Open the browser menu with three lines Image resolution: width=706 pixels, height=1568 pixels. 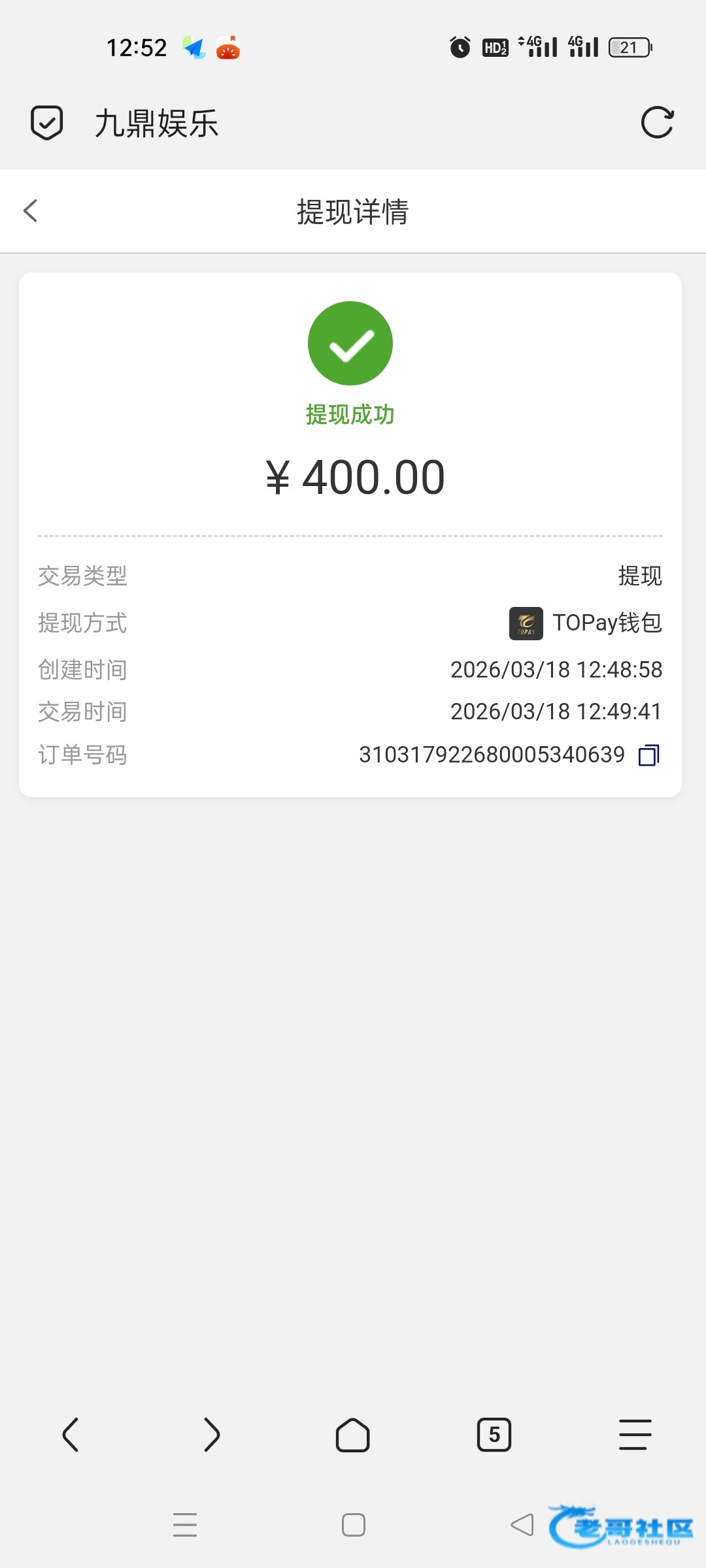click(635, 1435)
